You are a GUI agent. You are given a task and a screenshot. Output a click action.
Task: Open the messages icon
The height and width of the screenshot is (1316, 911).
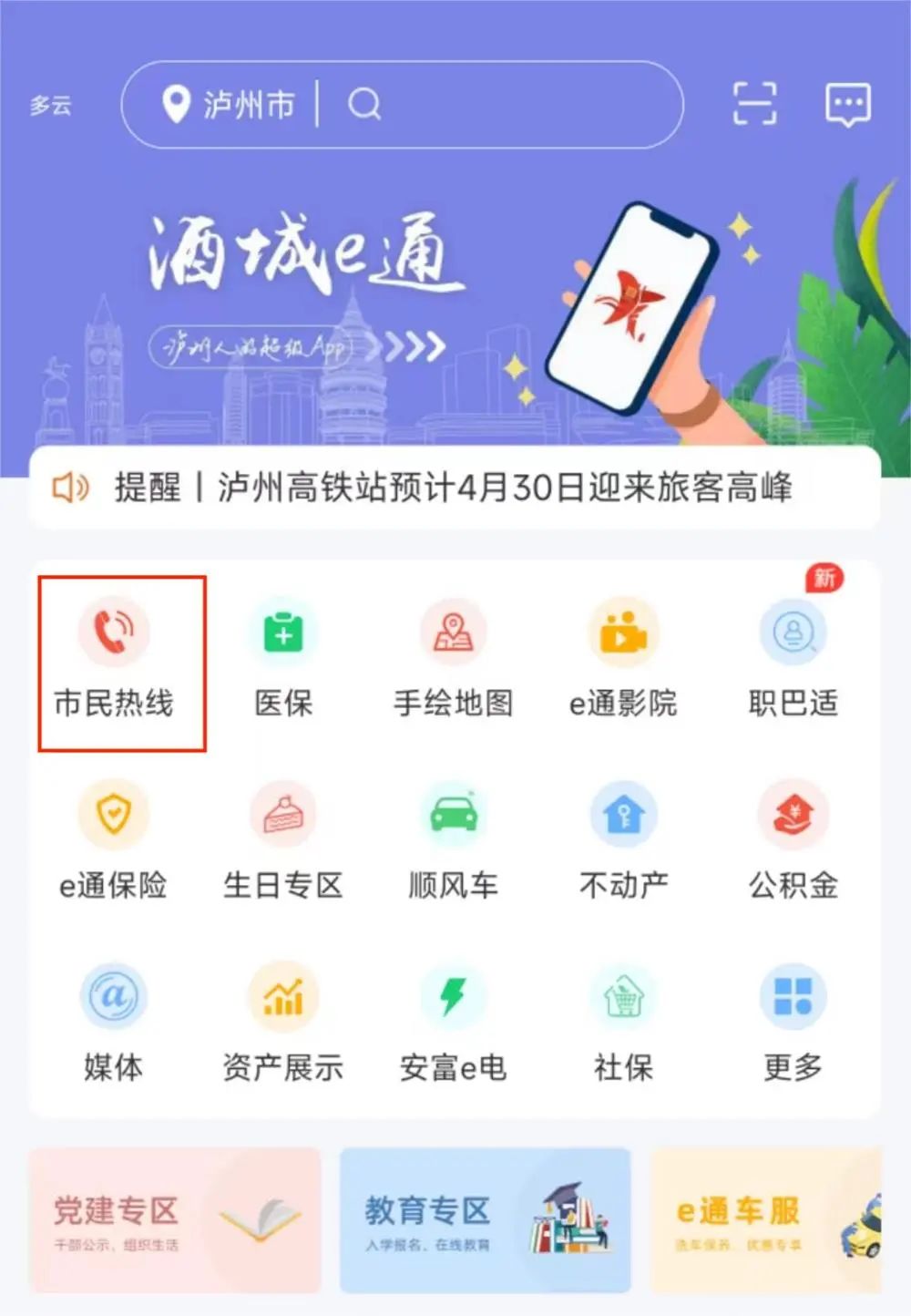pyautogui.click(x=847, y=105)
